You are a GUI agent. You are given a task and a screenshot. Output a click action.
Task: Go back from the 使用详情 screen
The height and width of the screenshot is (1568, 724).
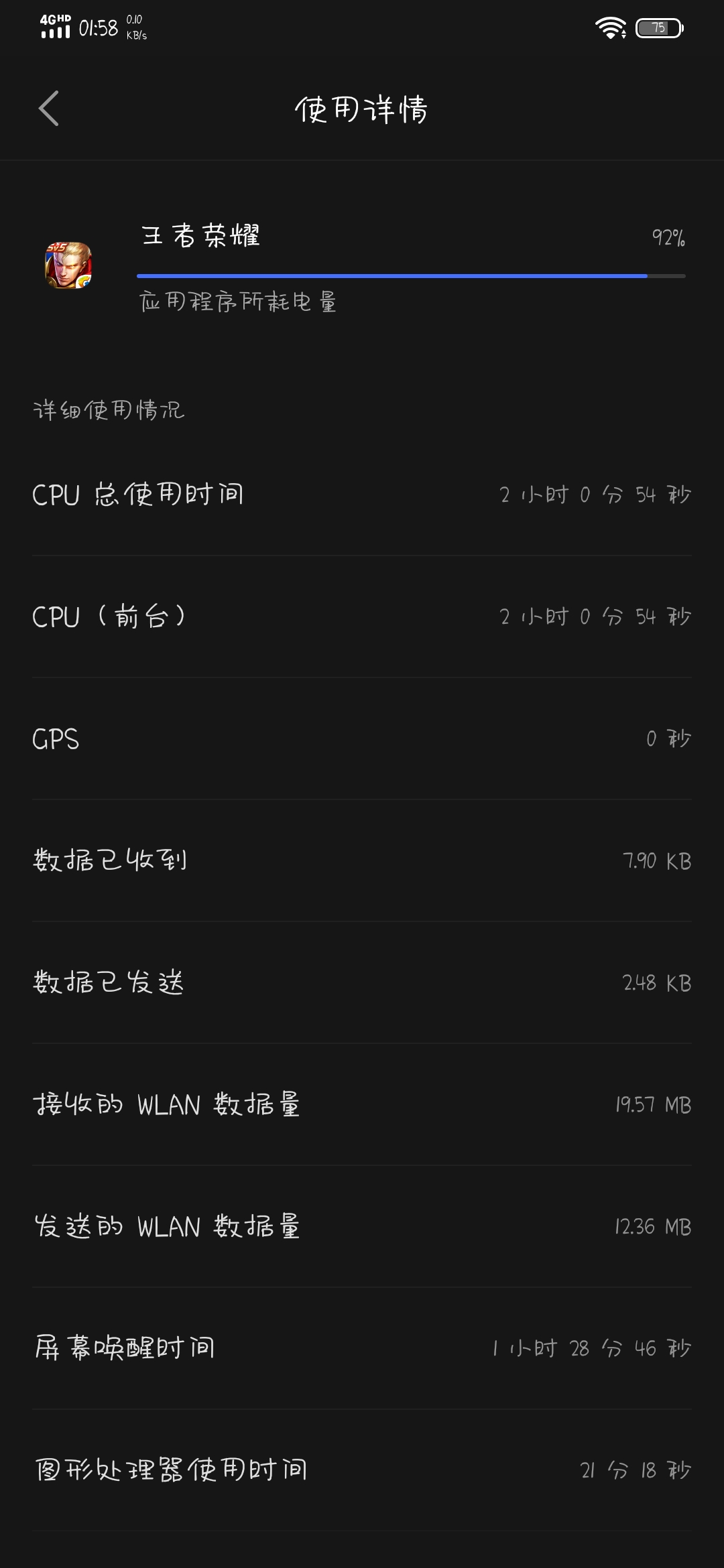click(49, 109)
